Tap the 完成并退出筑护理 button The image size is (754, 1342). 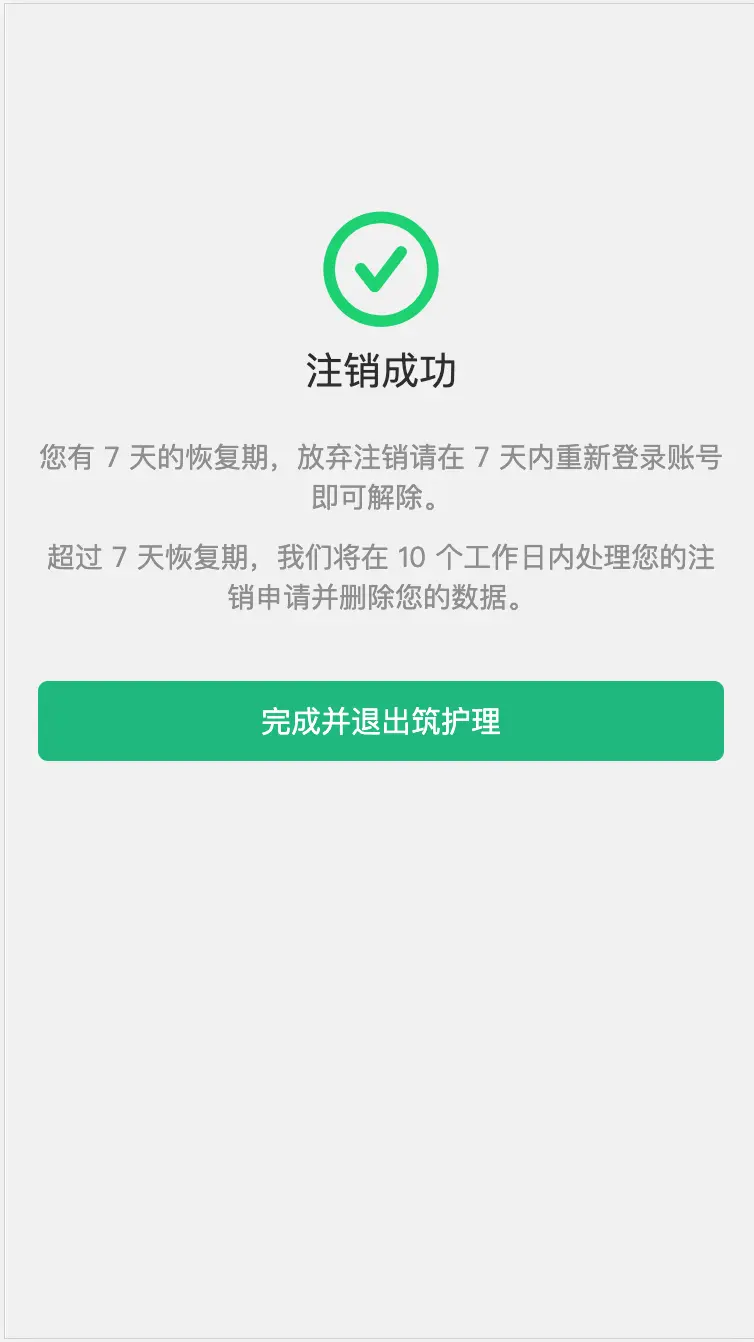[380, 721]
